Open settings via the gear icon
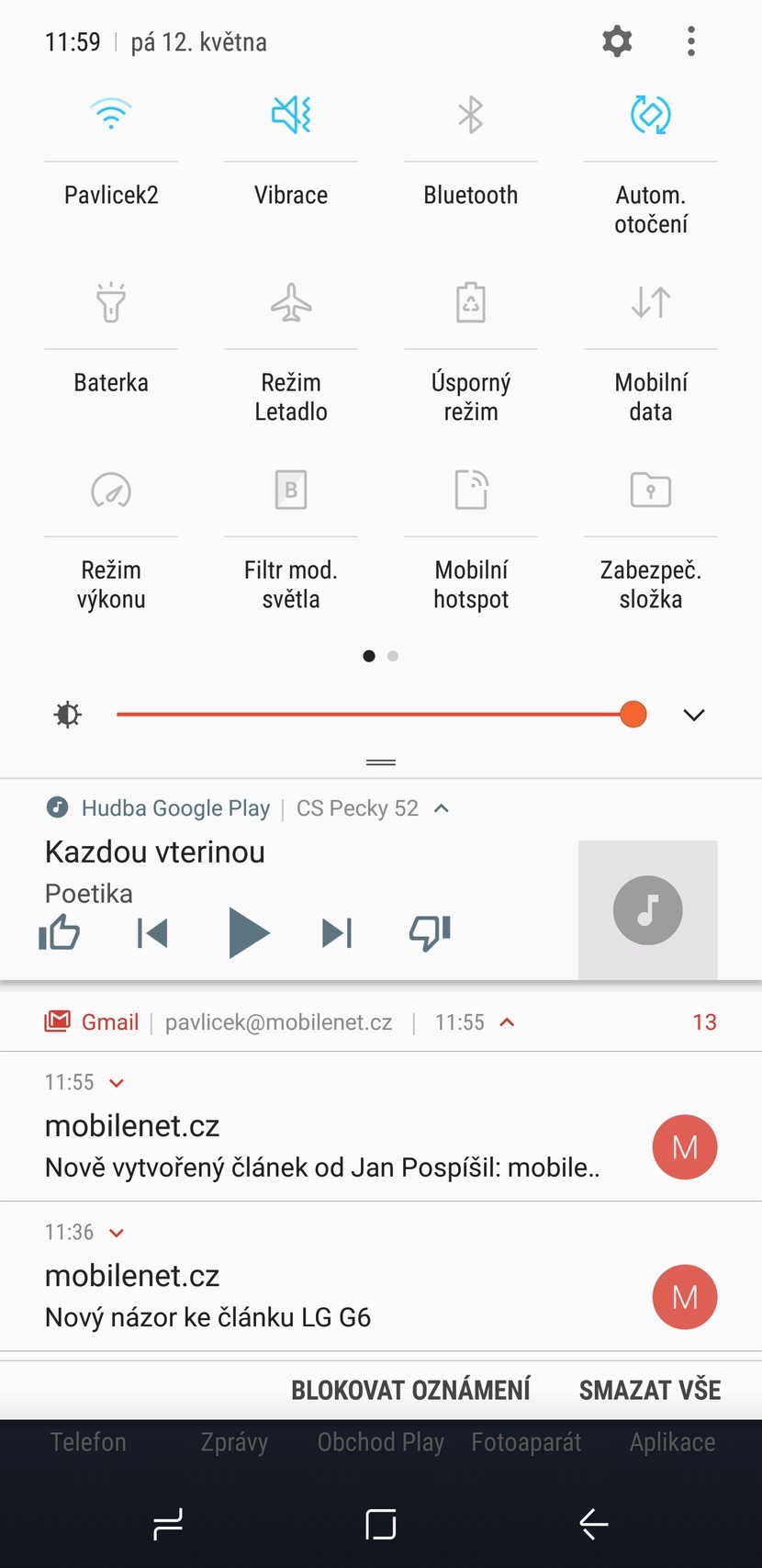Viewport: 762px width, 1568px height. point(617,41)
